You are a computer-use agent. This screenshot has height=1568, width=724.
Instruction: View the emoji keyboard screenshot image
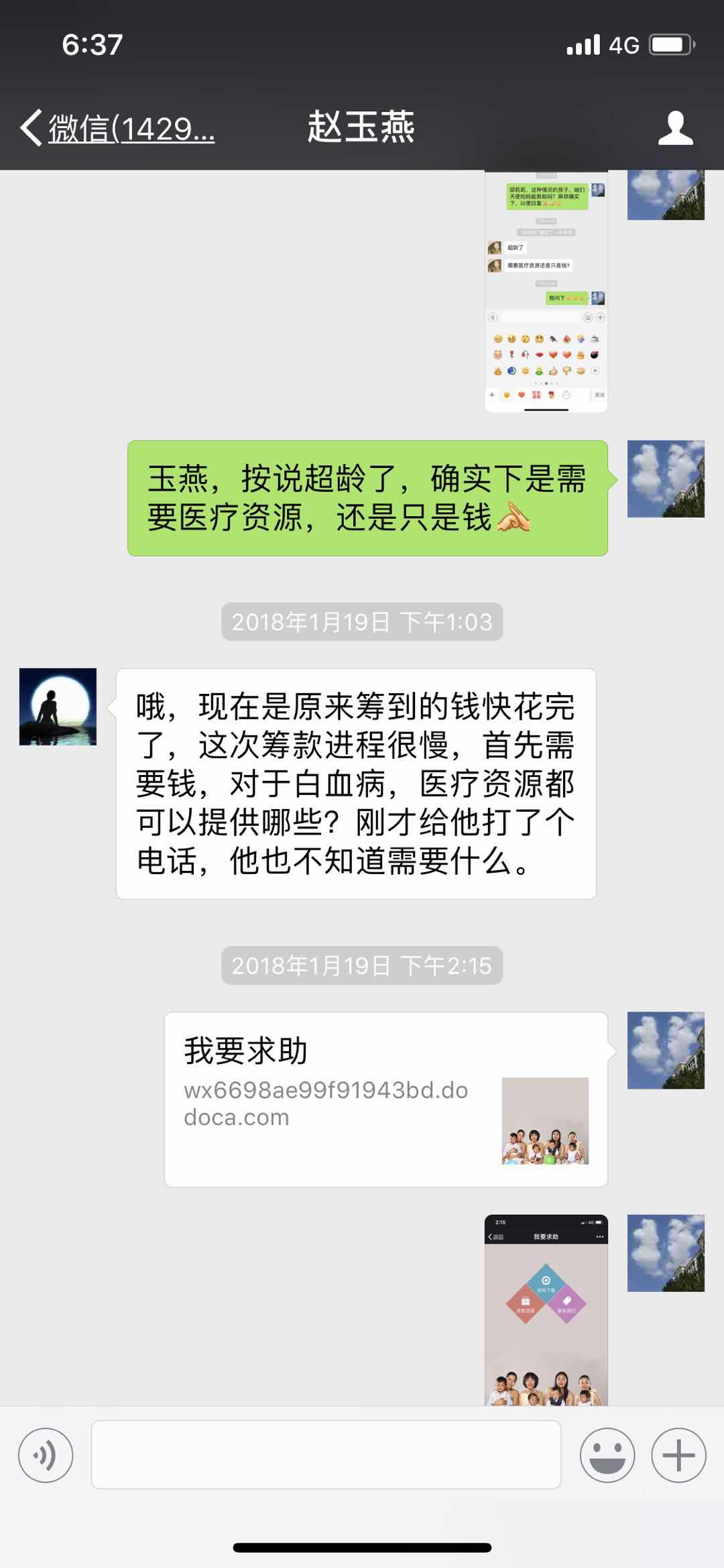click(546, 292)
